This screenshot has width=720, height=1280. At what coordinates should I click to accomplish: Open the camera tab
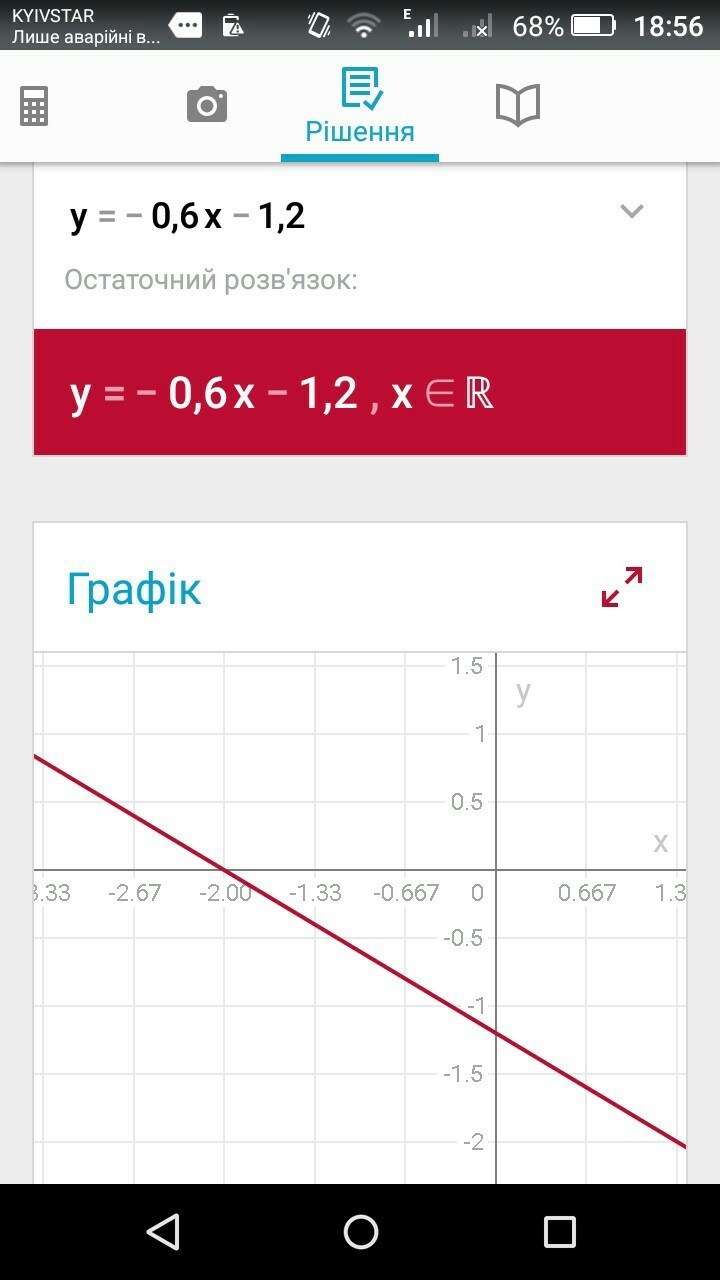click(207, 105)
